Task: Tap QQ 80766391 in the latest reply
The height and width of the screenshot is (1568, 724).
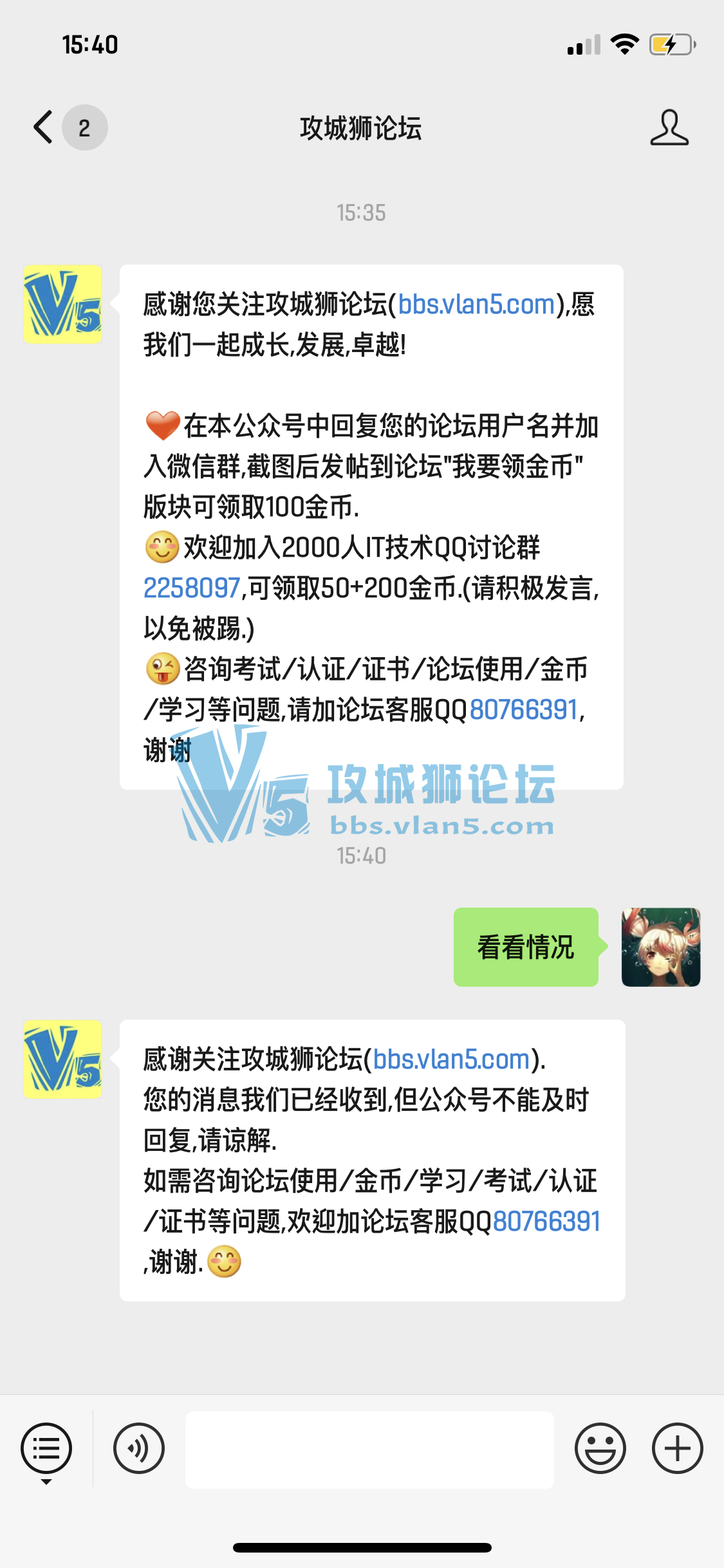Action: pyautogui.click(x=546, y=1222)
